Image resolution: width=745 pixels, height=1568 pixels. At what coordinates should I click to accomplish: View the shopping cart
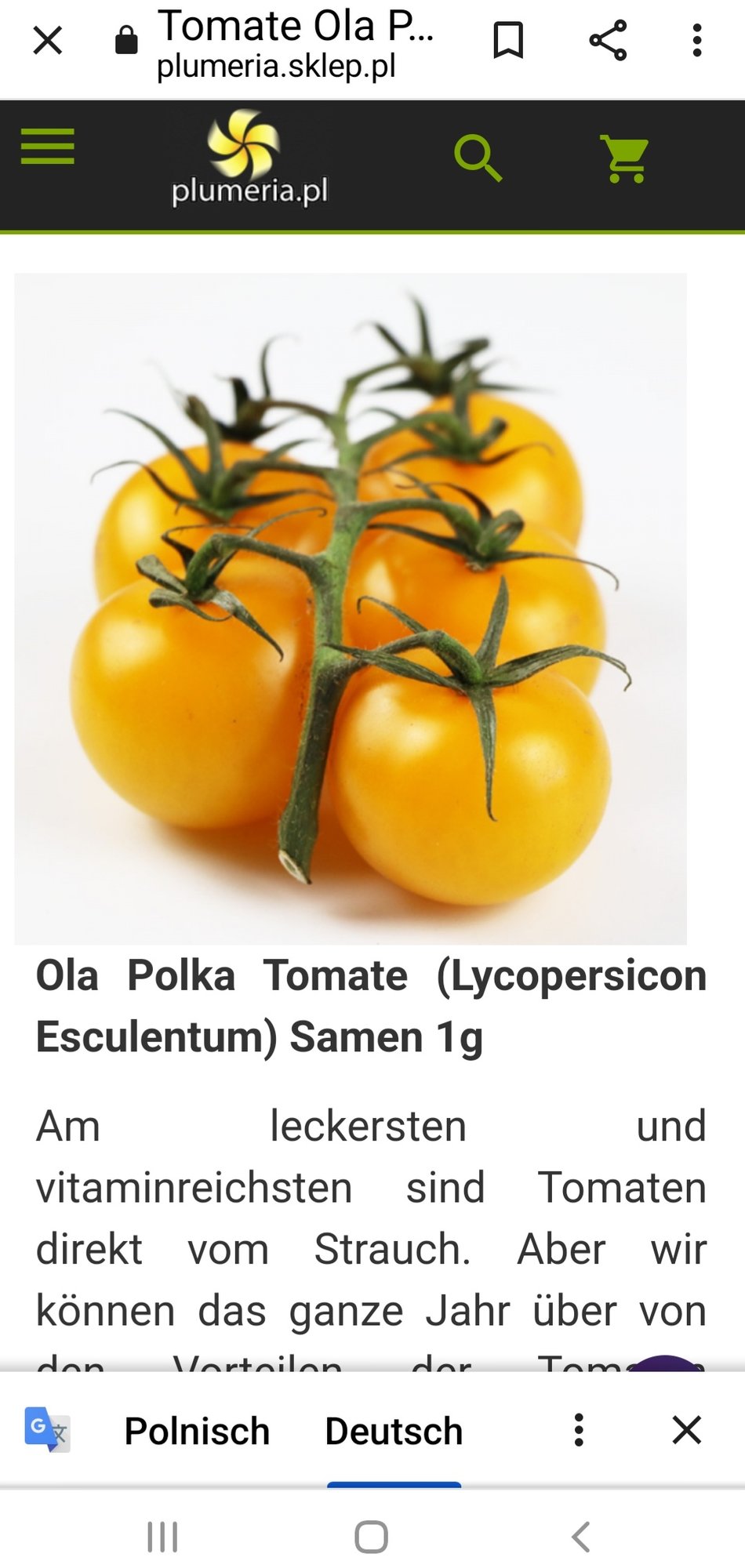624,159
